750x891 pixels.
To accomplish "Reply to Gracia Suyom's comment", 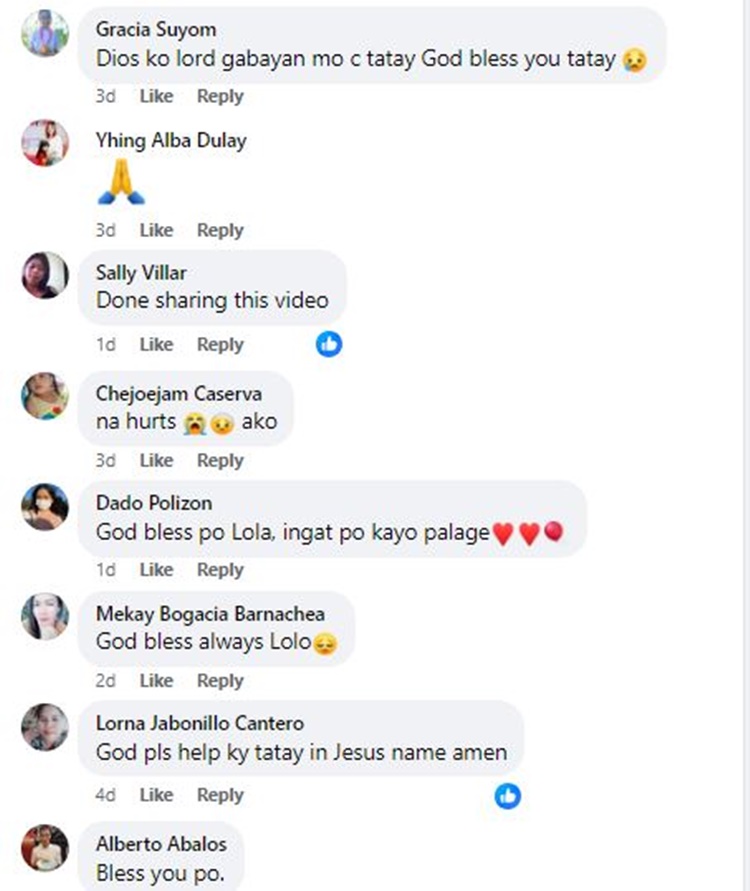I will pyautogui.click(x=220, y=96).
